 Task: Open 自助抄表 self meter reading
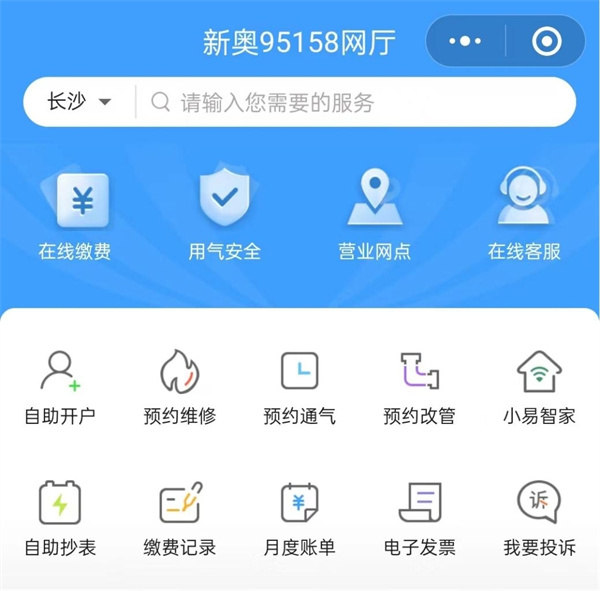click(60, 518)
